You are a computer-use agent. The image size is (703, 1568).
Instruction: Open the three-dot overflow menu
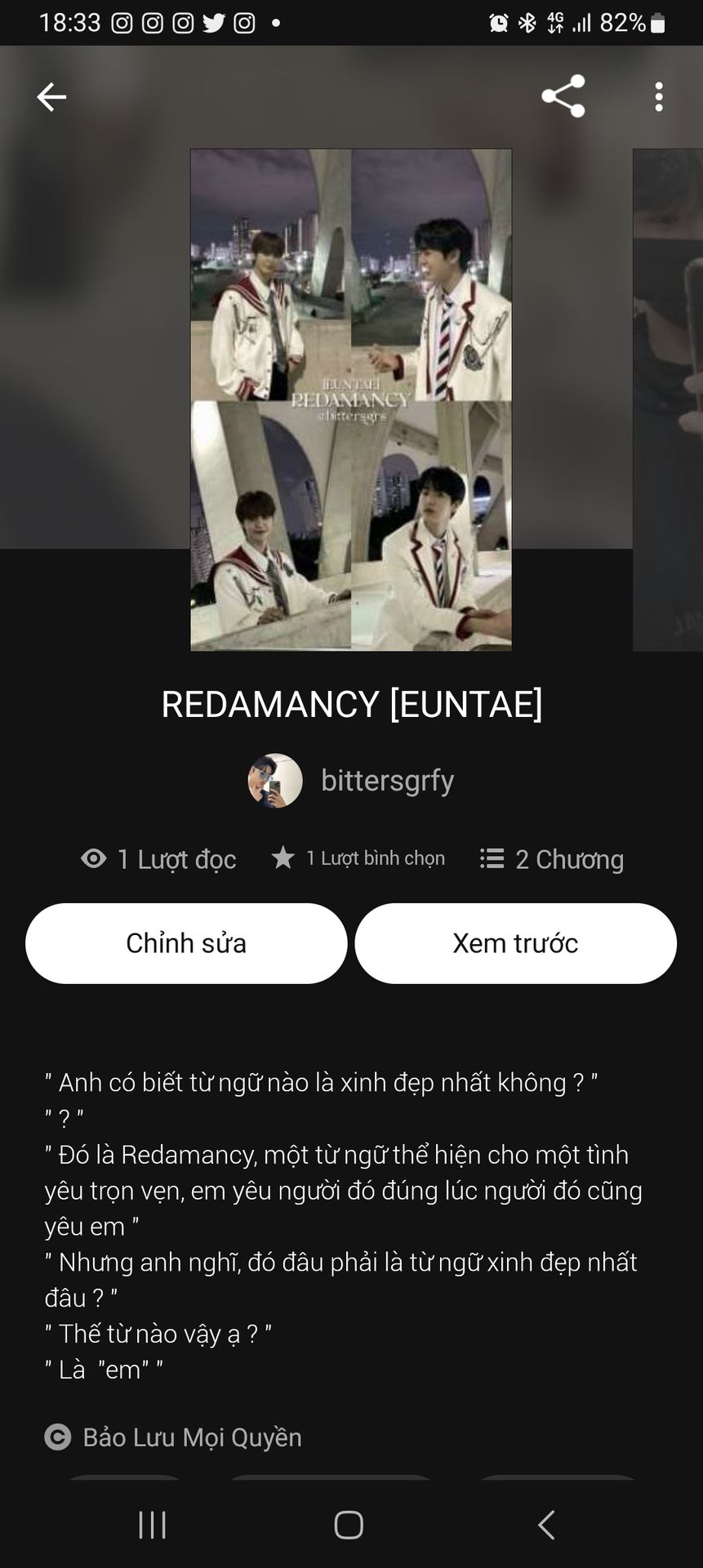[x=658, y=96]
